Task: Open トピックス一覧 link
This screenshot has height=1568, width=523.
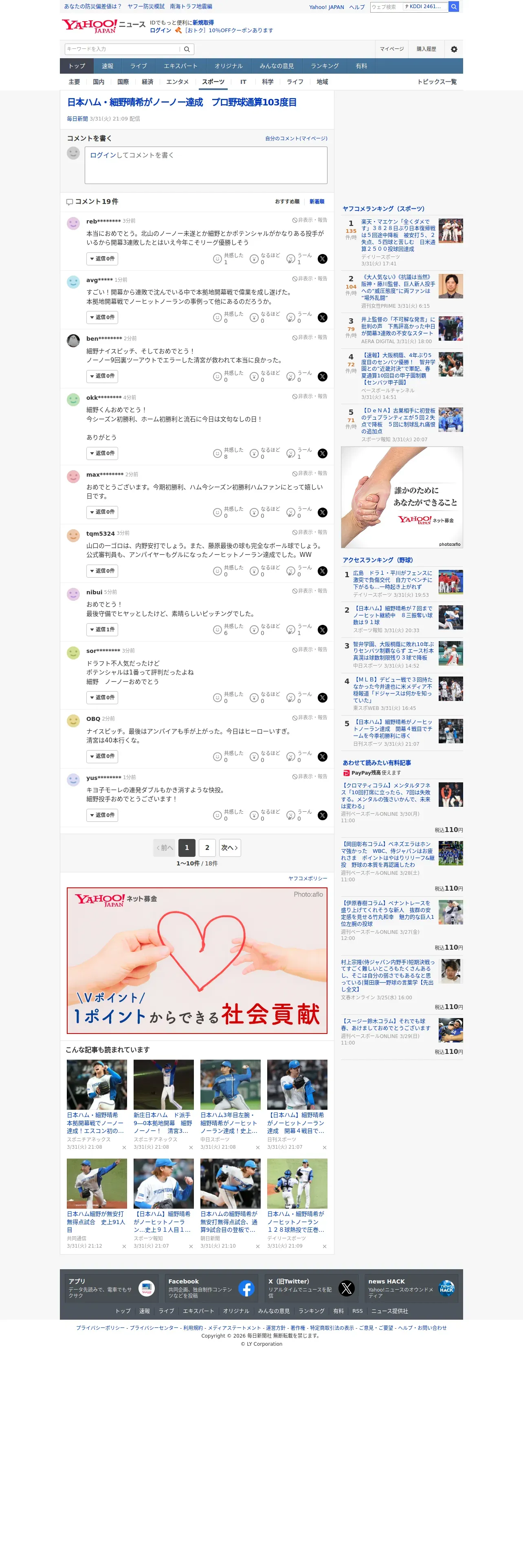Action: 437,82
